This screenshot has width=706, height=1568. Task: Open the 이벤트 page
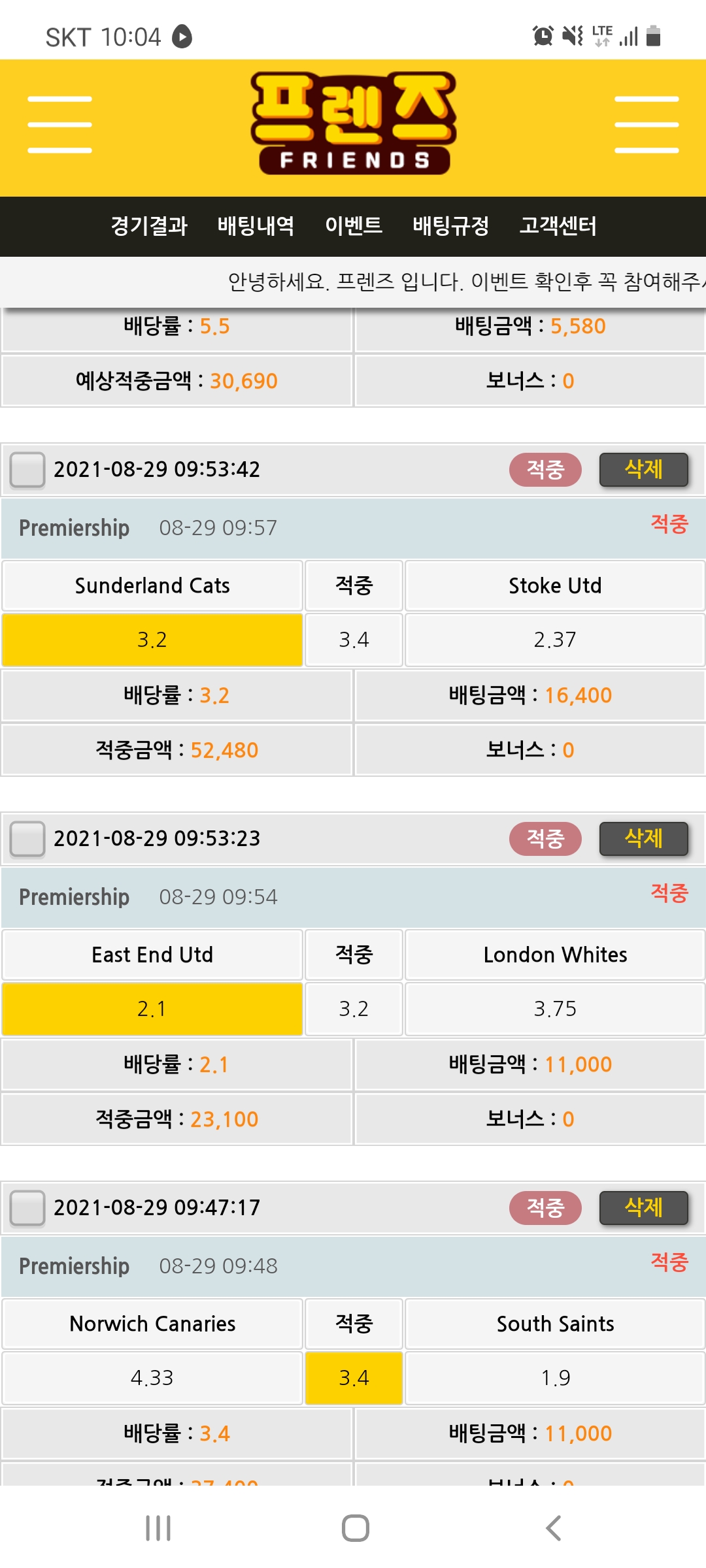pyautogui.click(x=353, y=226)
